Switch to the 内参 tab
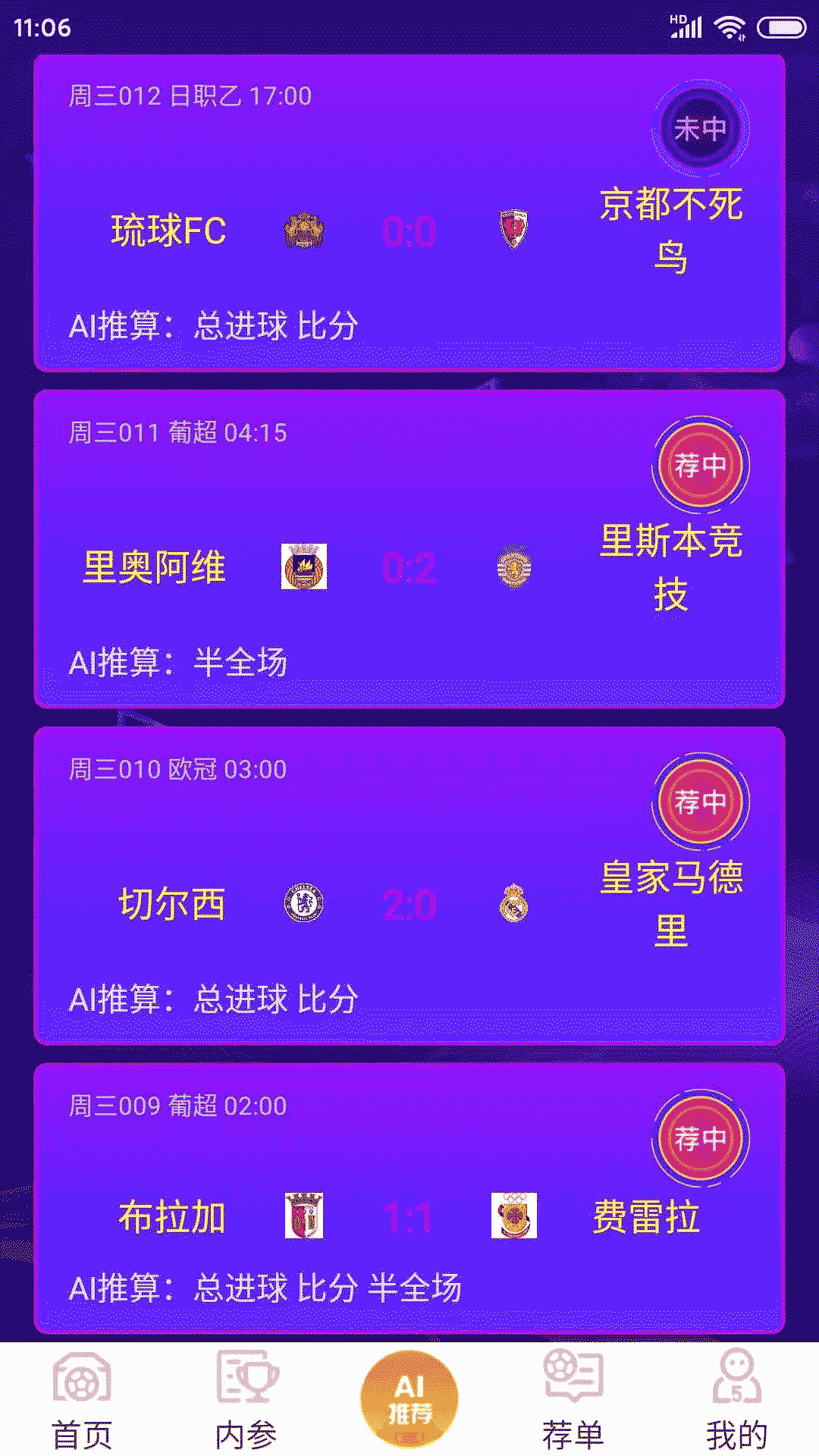The height and width of the screenshot is (1456, 819). coord(246,1400)
